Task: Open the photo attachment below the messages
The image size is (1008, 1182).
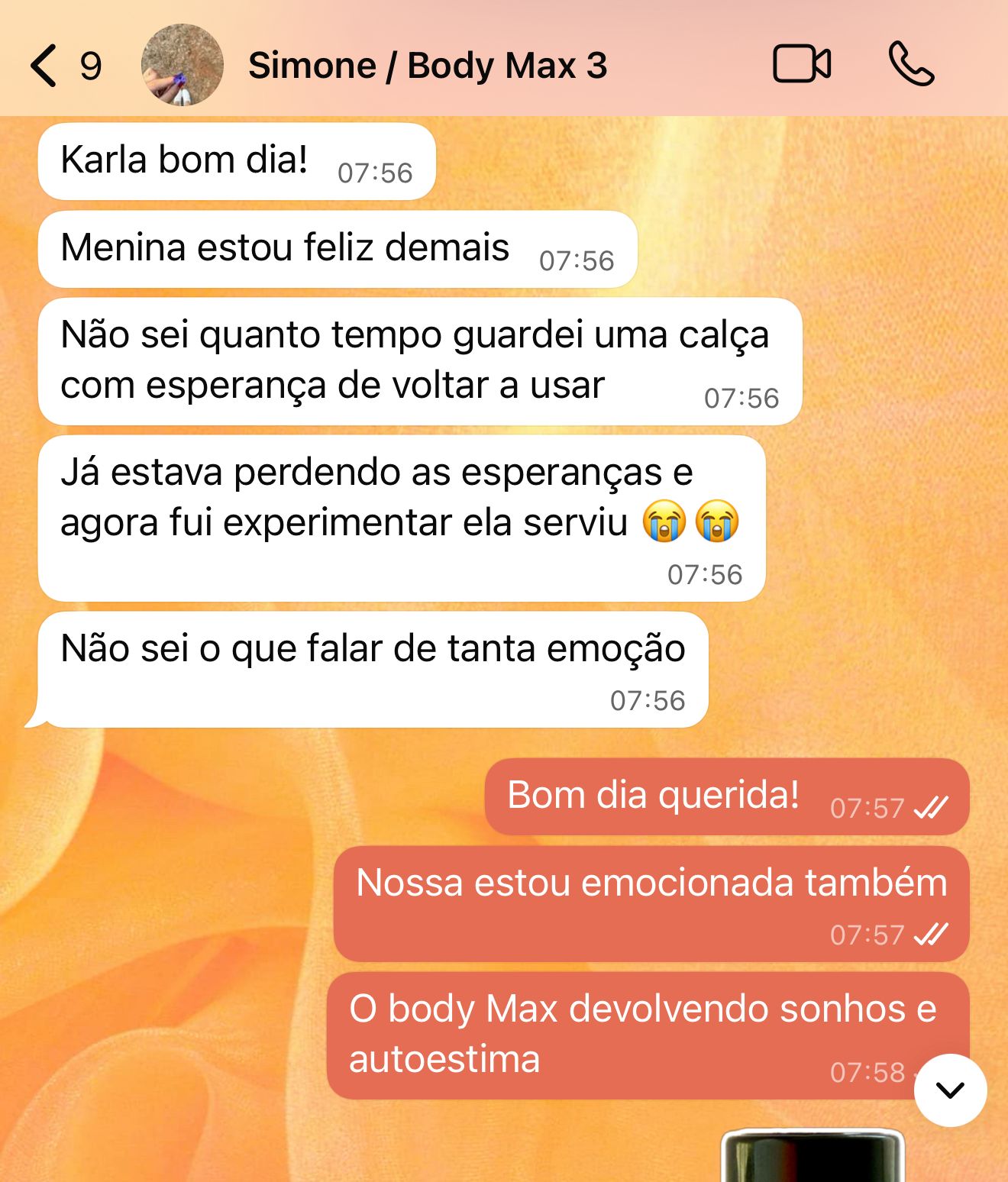Action: 813,1157
